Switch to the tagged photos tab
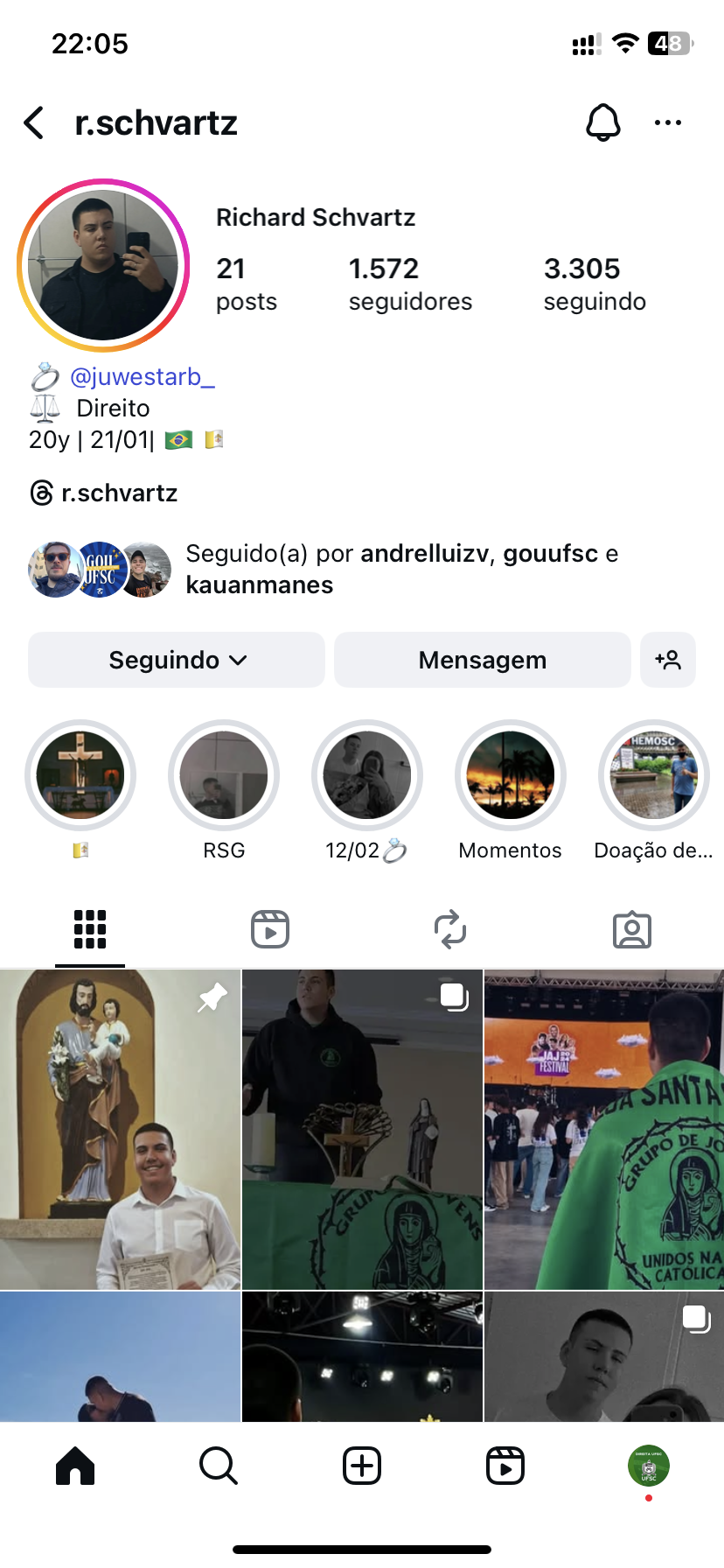 pyautogui.click(x=631, y=929)
